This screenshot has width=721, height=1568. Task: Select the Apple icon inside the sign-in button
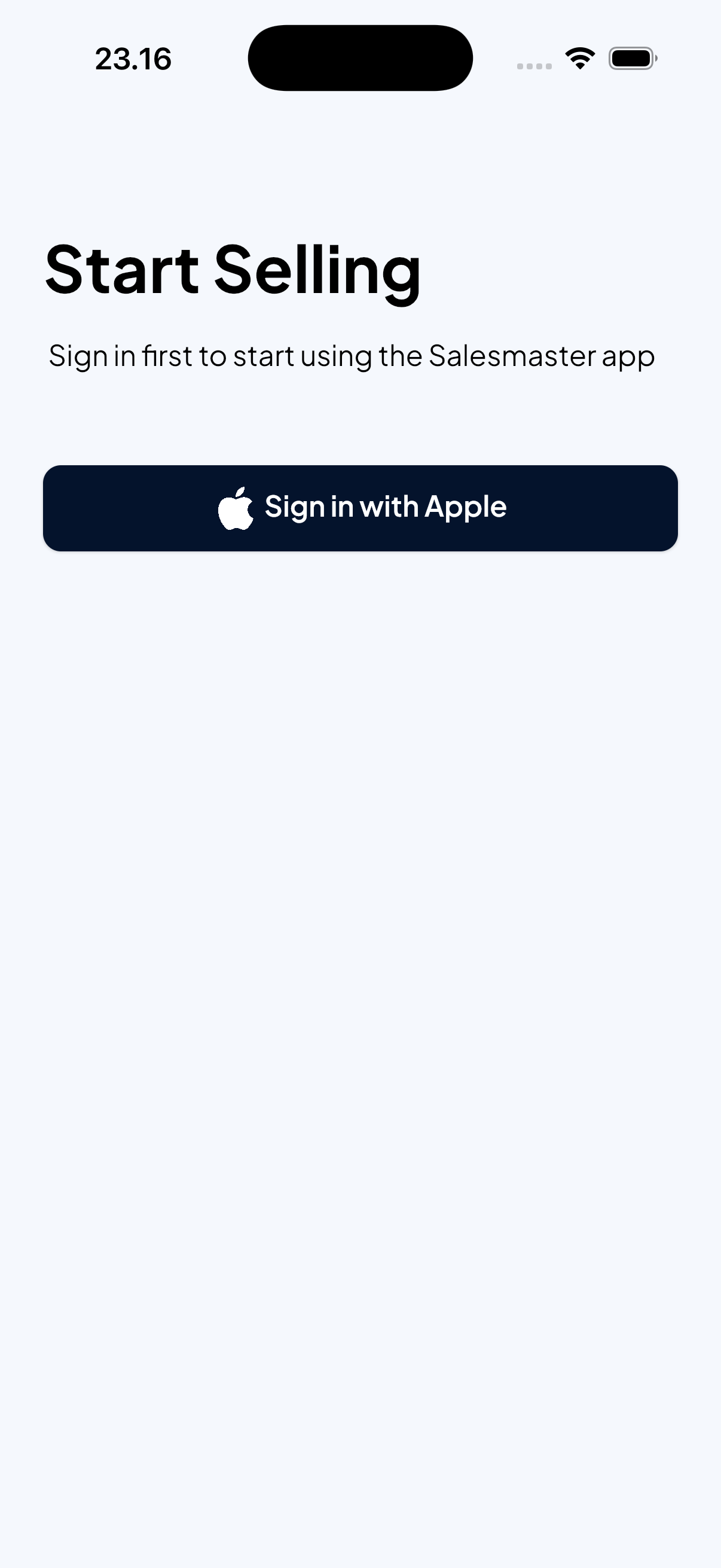click(x=237, y=507)
